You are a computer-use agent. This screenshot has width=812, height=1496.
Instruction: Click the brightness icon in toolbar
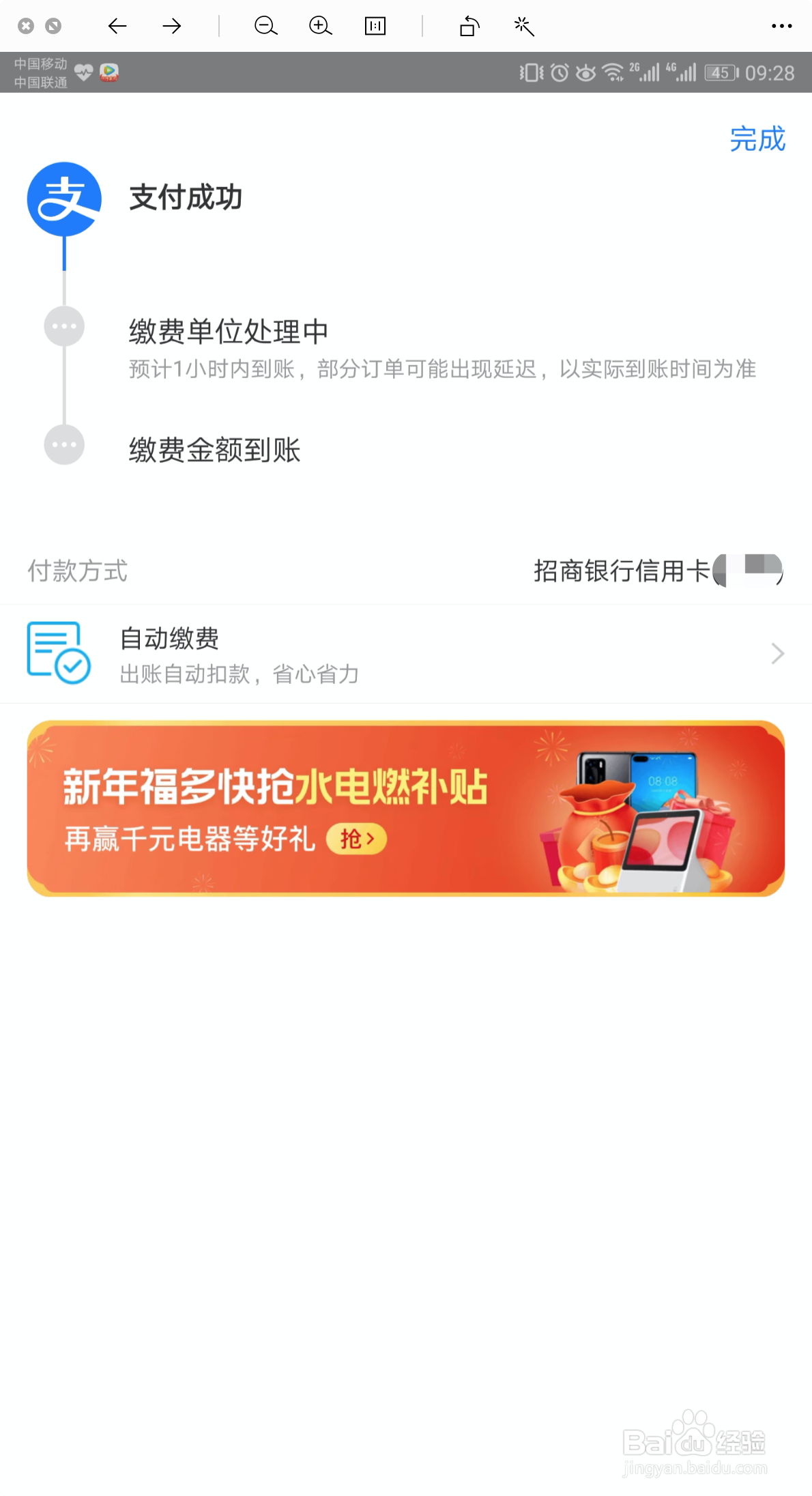point(522,27)
